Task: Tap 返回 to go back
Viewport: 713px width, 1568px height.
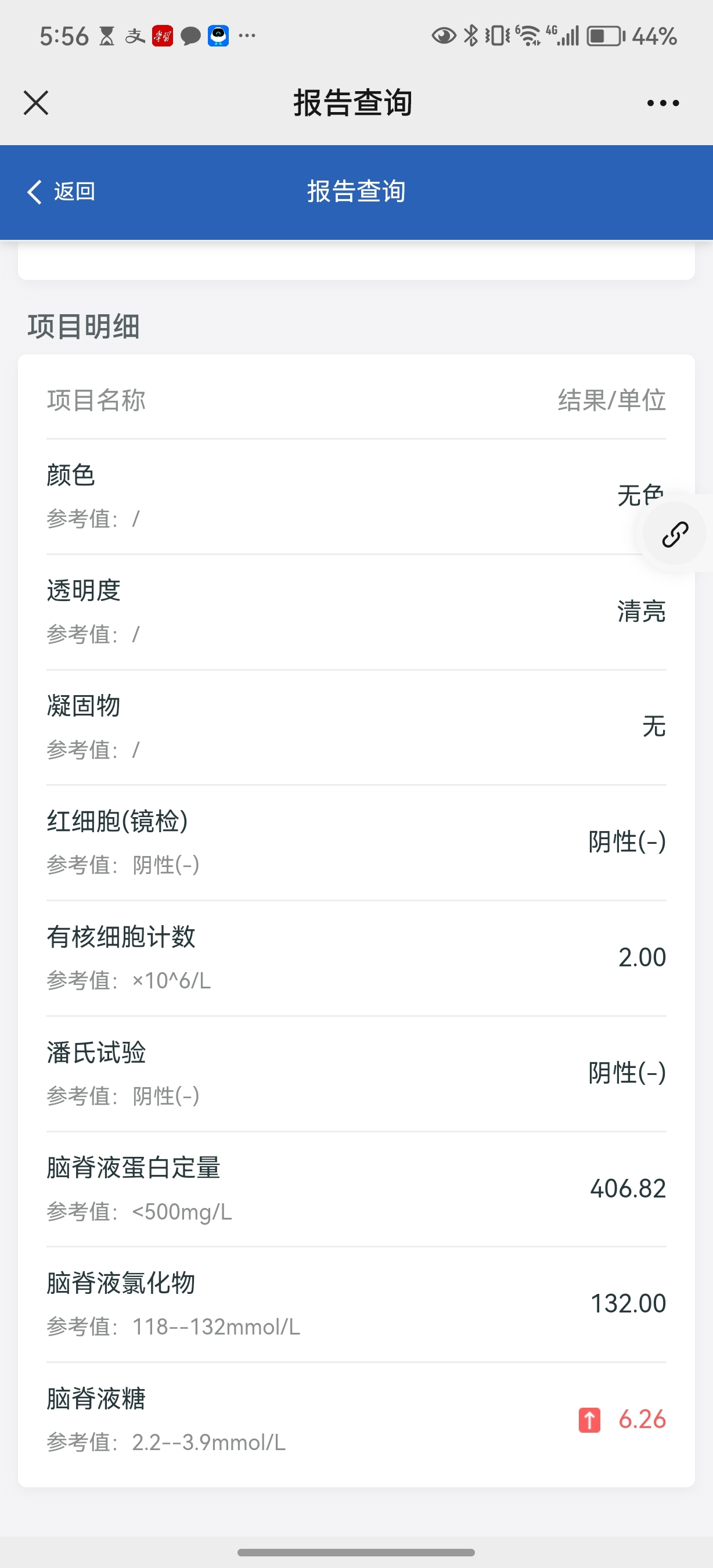Action: click(61, 192)
